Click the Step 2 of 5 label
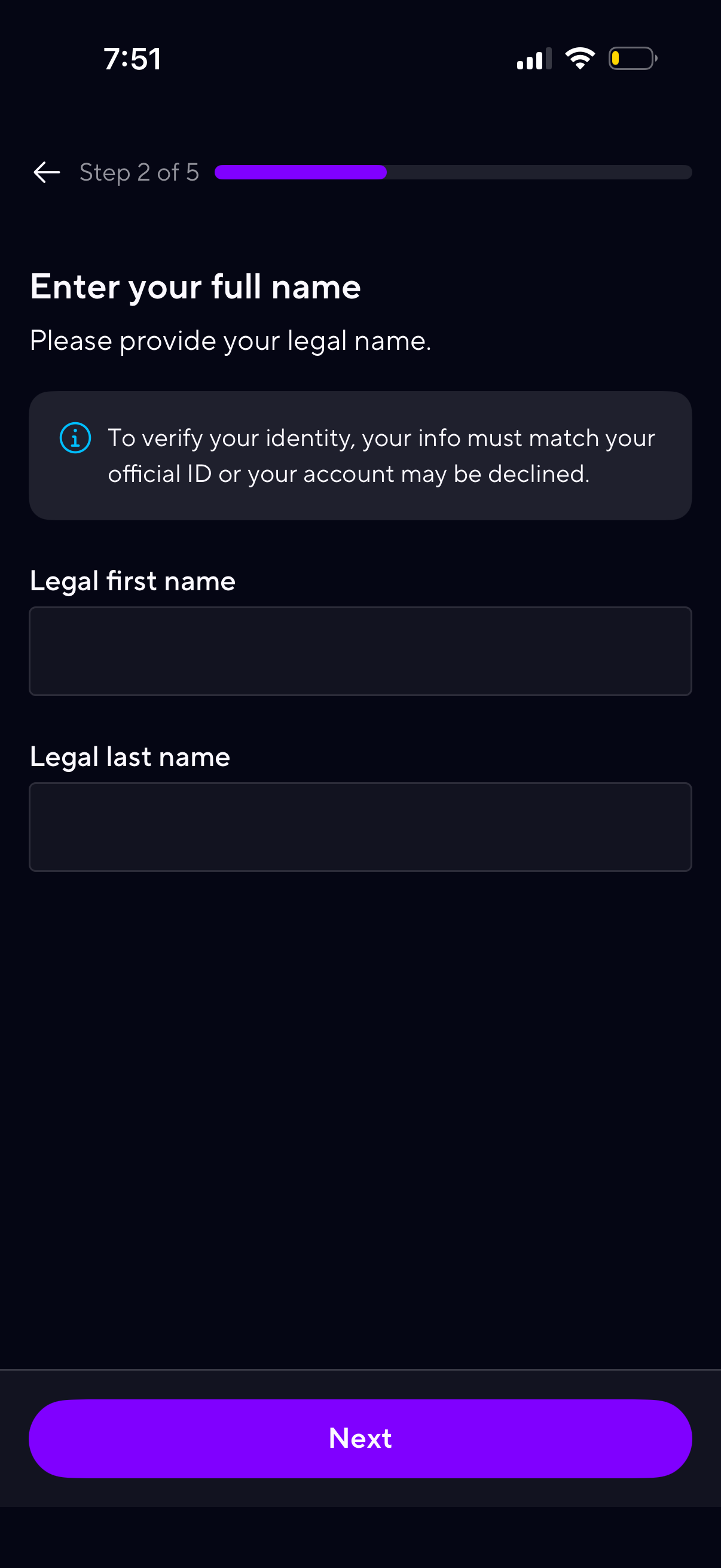 click(x=139, y=172)
